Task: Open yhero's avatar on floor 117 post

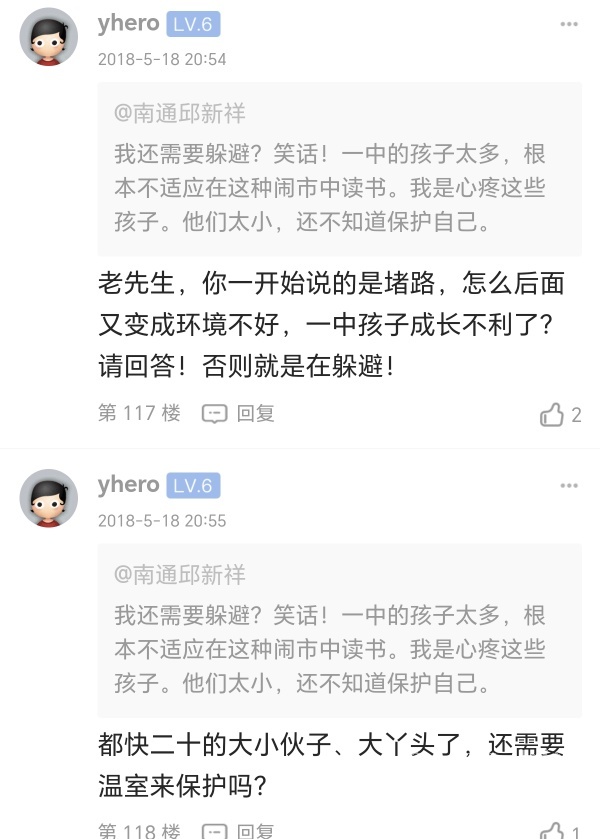Action: 48,37
